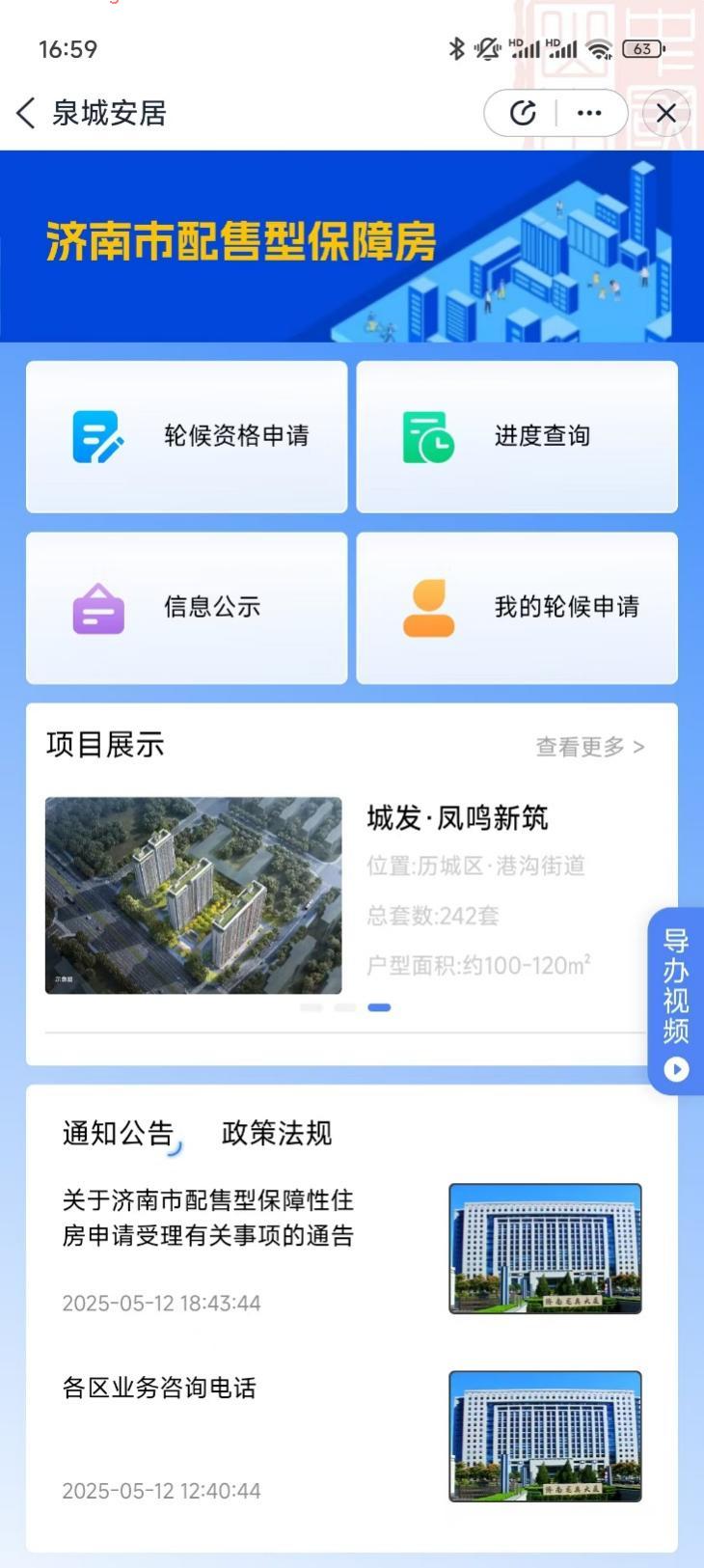704x1568 pixels.
Task: Select the first project carousel dot
Action: tap(311, 1007)
